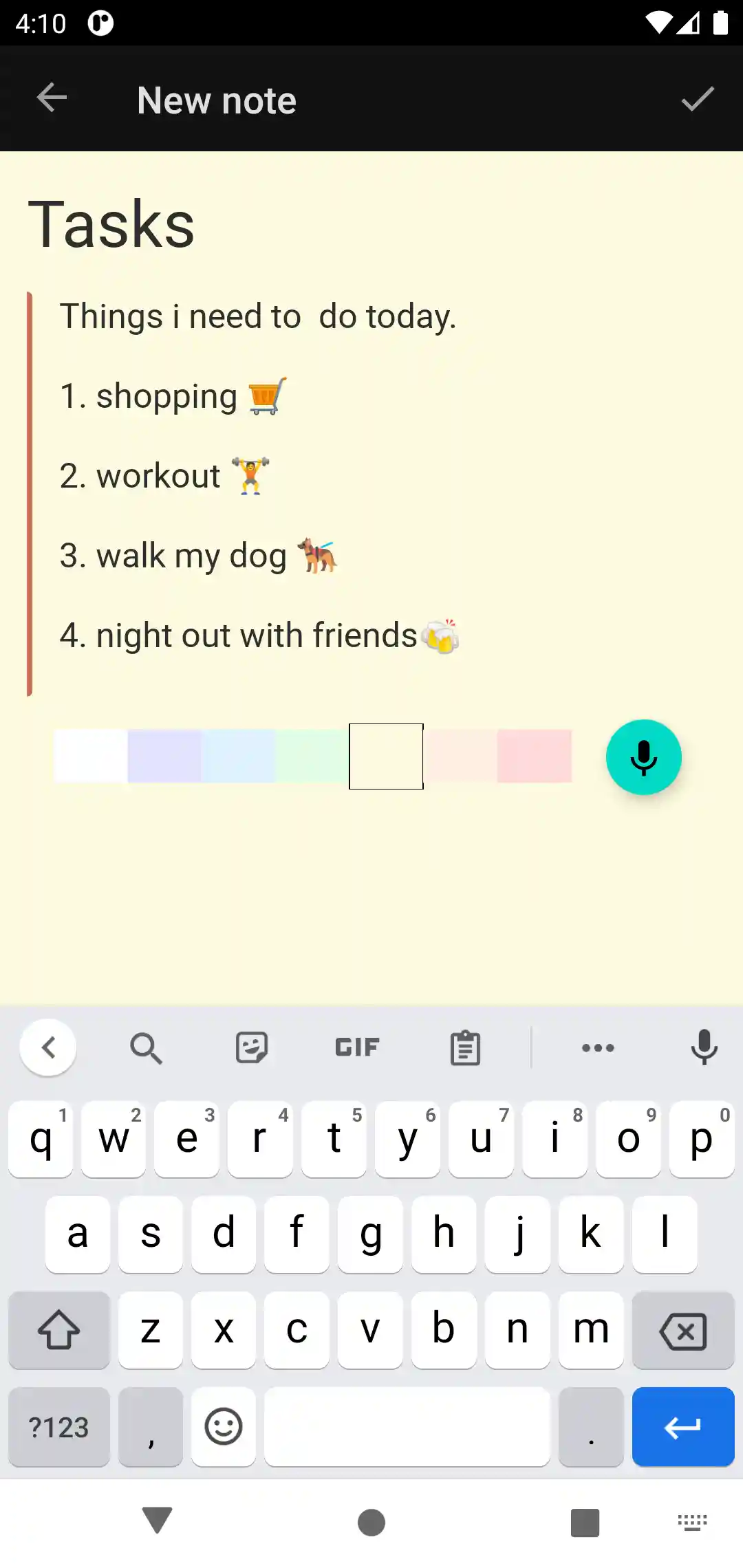The height and width of the screenshot is (1568, 743).
Task: Tap the backspace key
Action: pyautogui.click(x=682, y=1330)
